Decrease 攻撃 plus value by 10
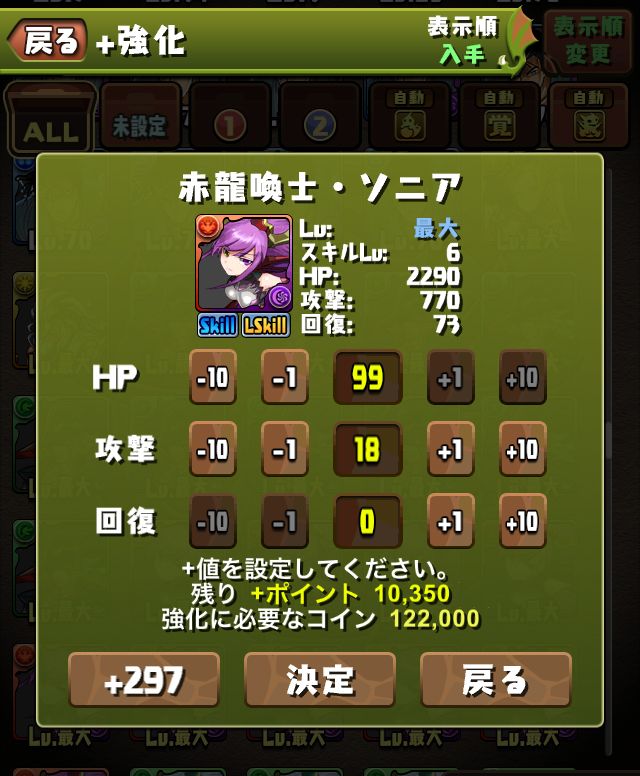This screenshot has width=640, height=776. point(213,450)
